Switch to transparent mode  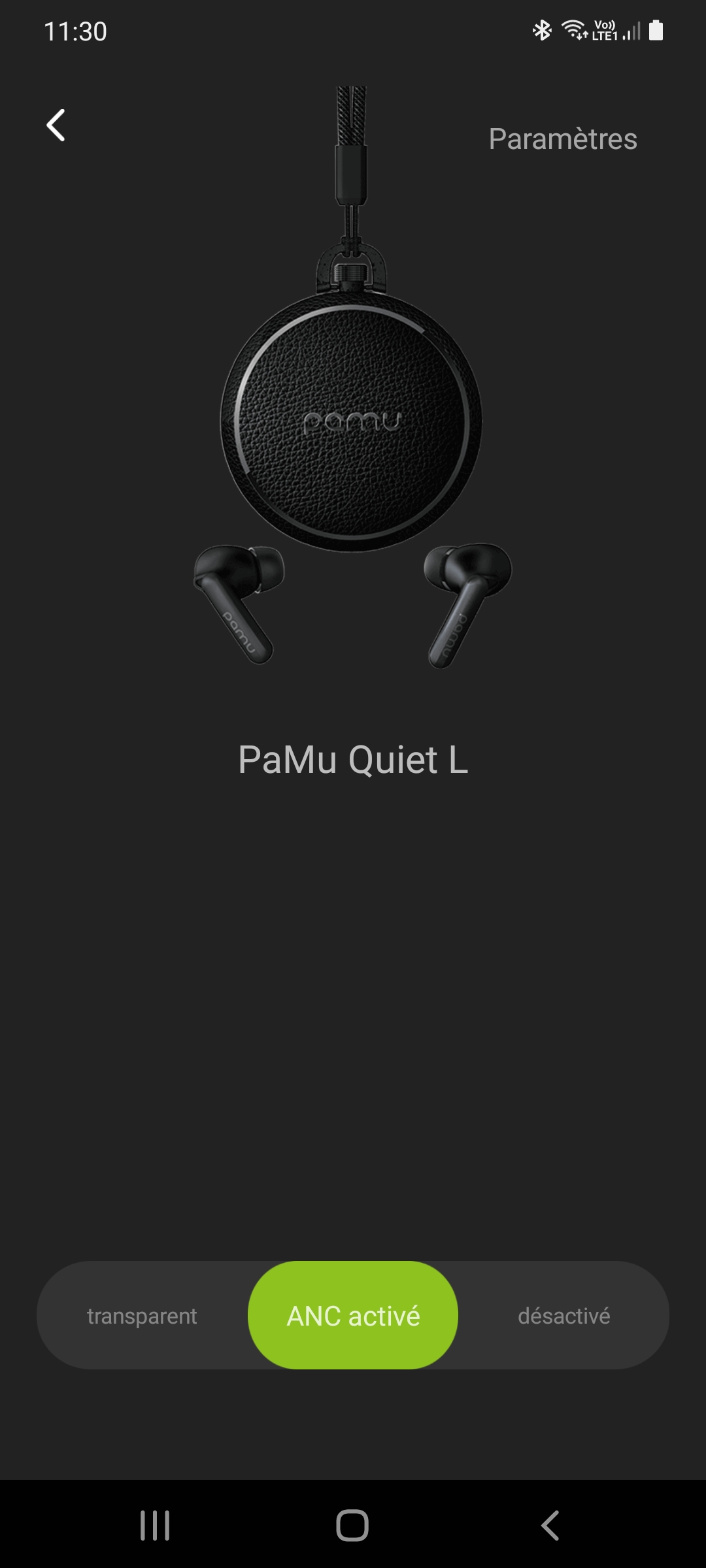coord(142,1315)
